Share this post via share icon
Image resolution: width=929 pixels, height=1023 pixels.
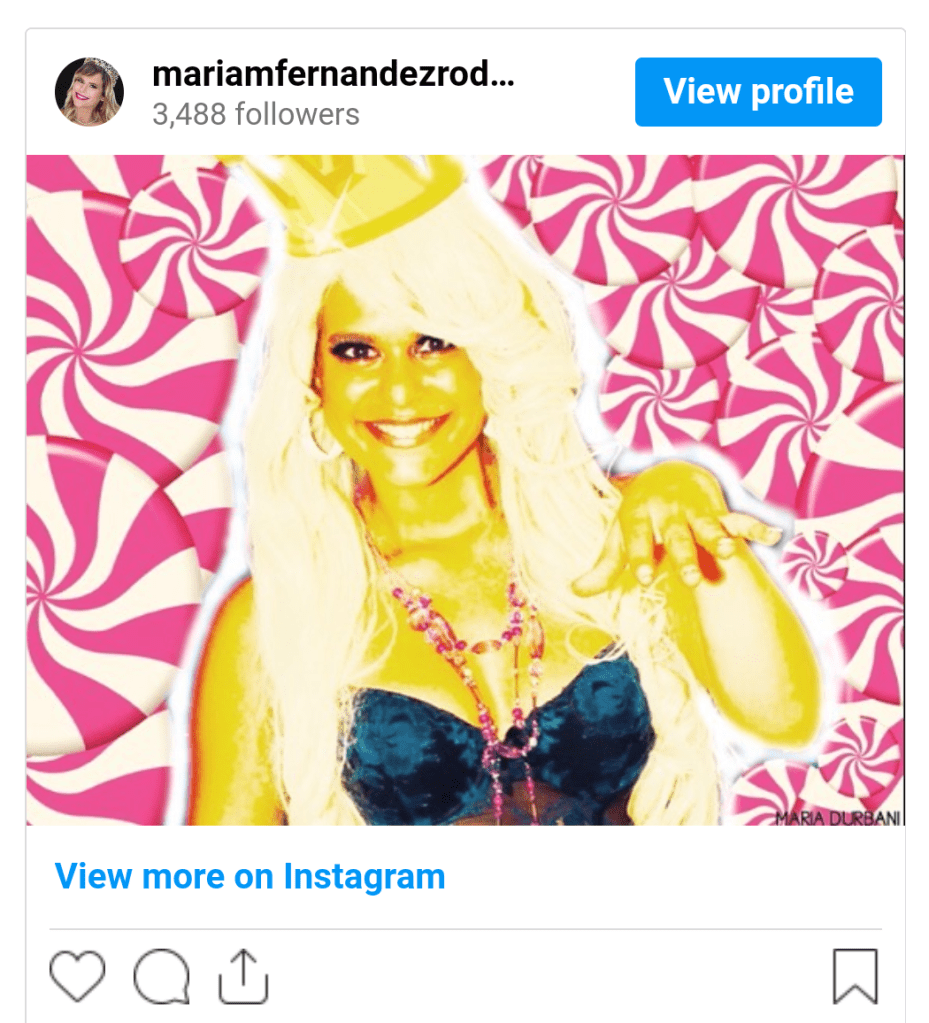click(243, 976)
